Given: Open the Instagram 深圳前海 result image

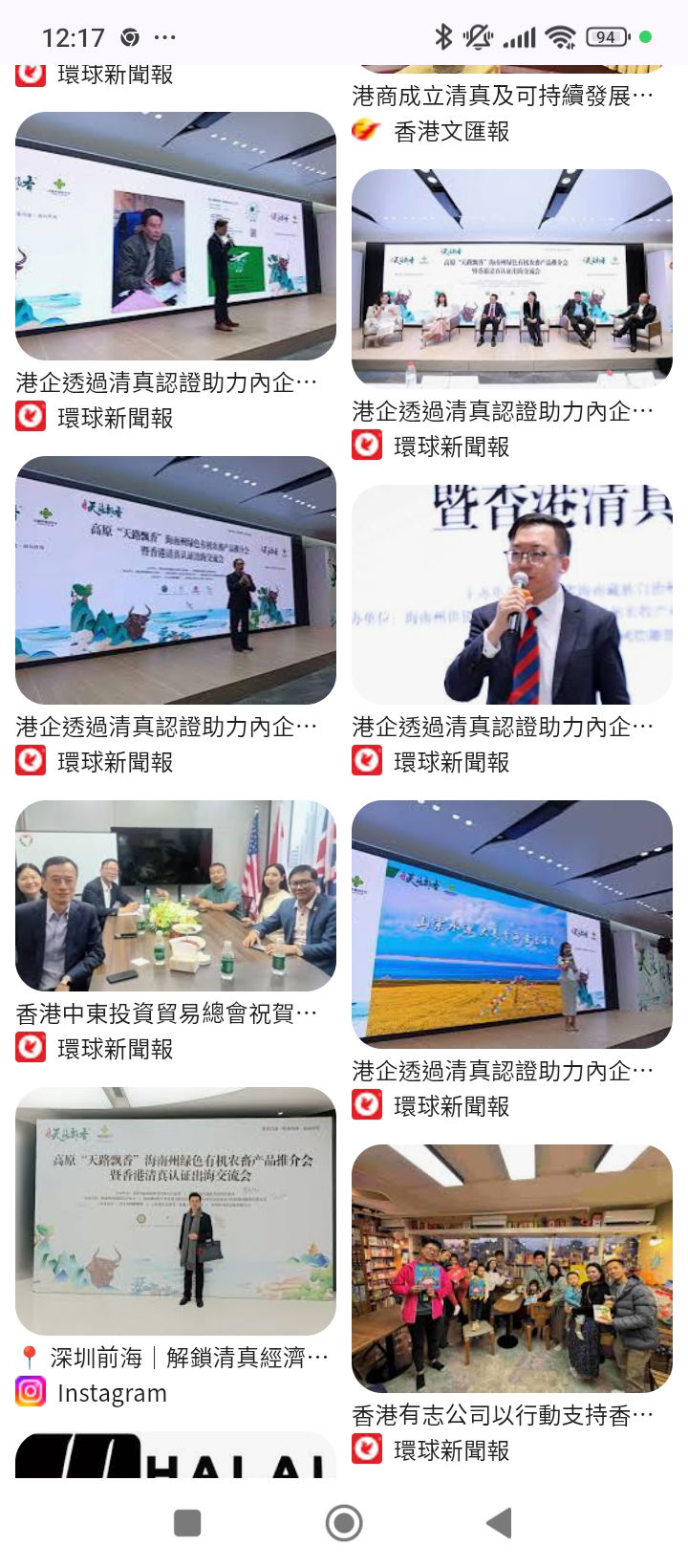Looking at the screenshot, I should (x=176, y=1211).
